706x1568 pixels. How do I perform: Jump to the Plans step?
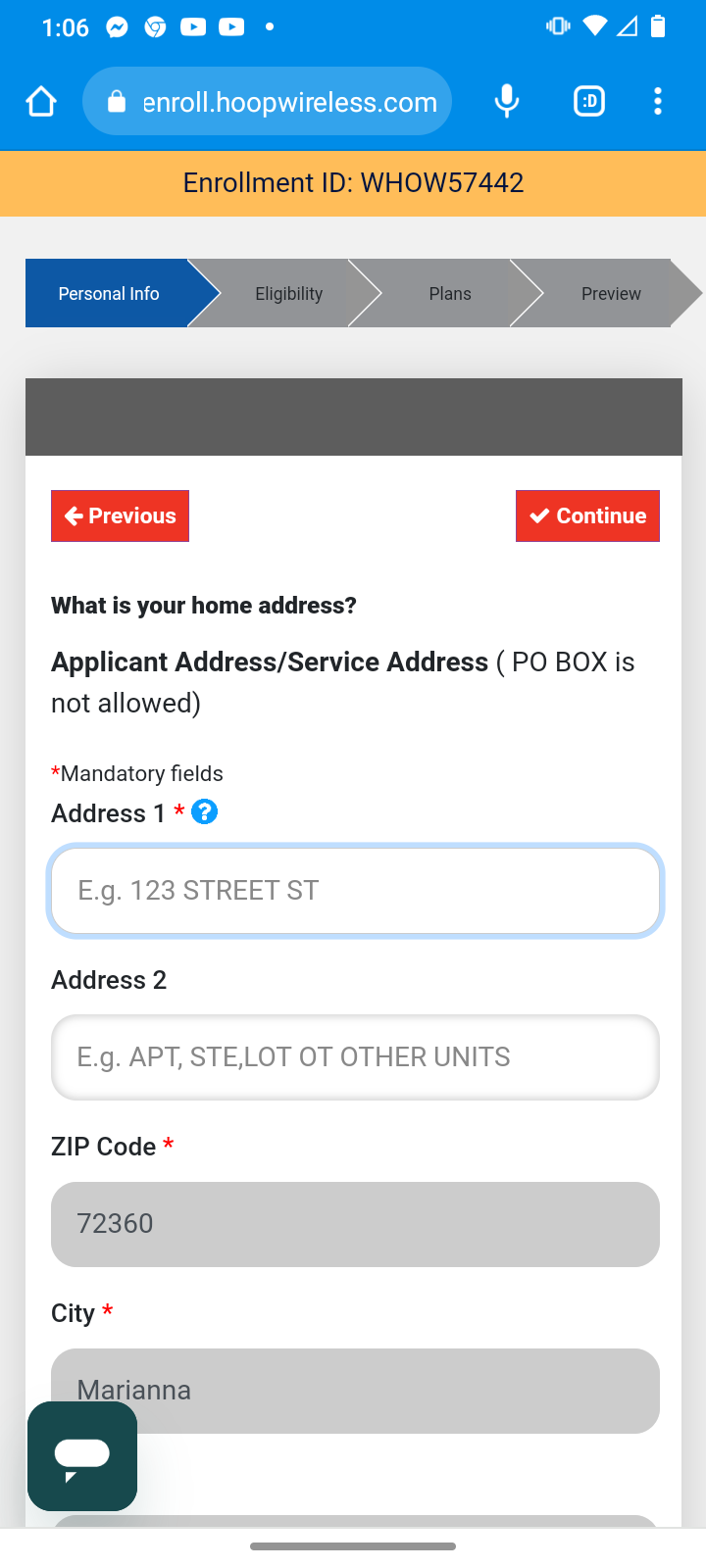click(x=450, y=293)
